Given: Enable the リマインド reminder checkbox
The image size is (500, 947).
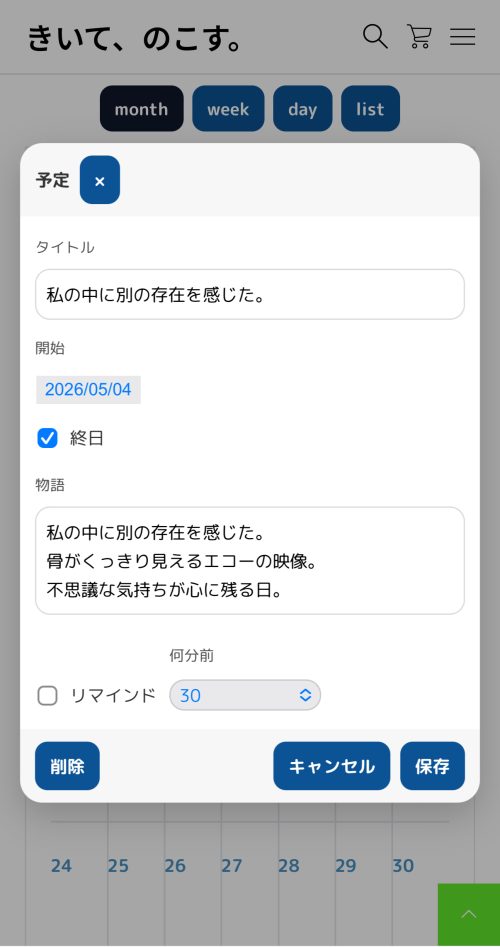Looking at the screenshot, I should click(x=48, y=696).
